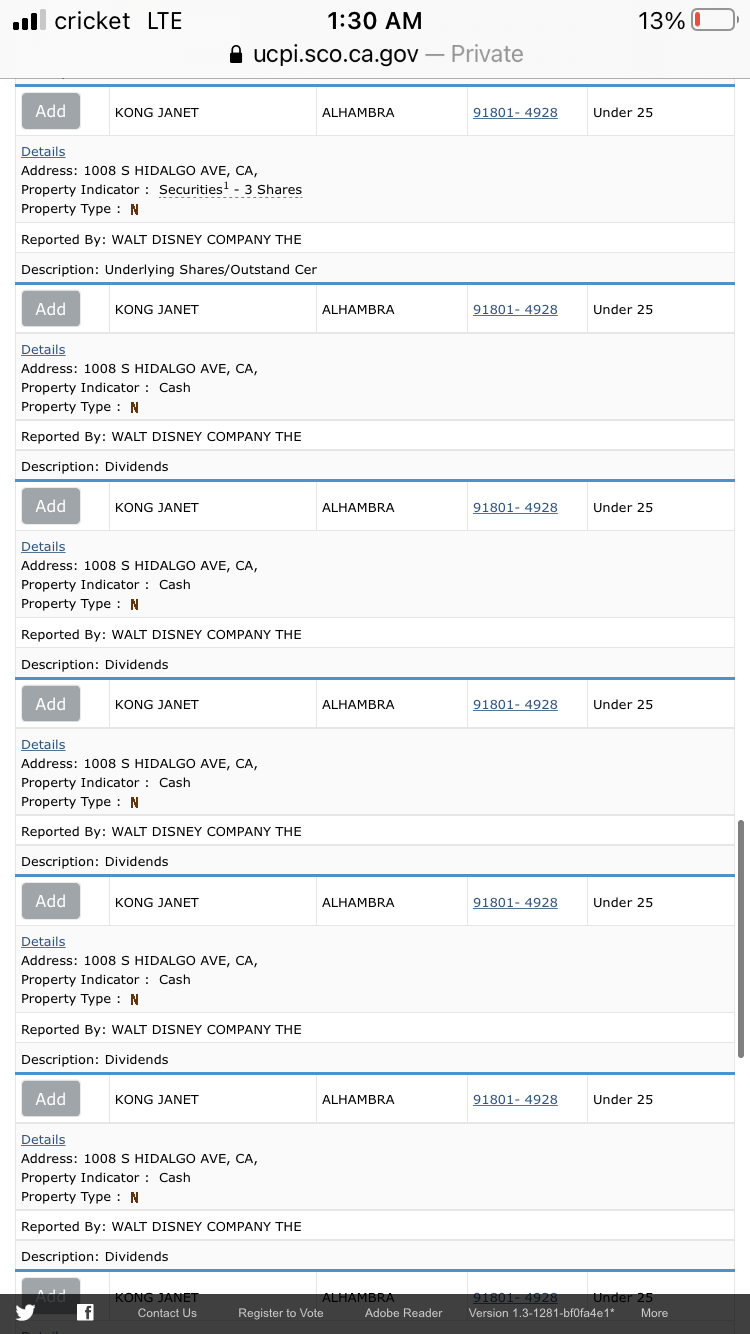Viewport: 750px width, 1334px height.
Task: Tap the ucpi.sco.ca.gov address bar
Action: click(375, 54)
